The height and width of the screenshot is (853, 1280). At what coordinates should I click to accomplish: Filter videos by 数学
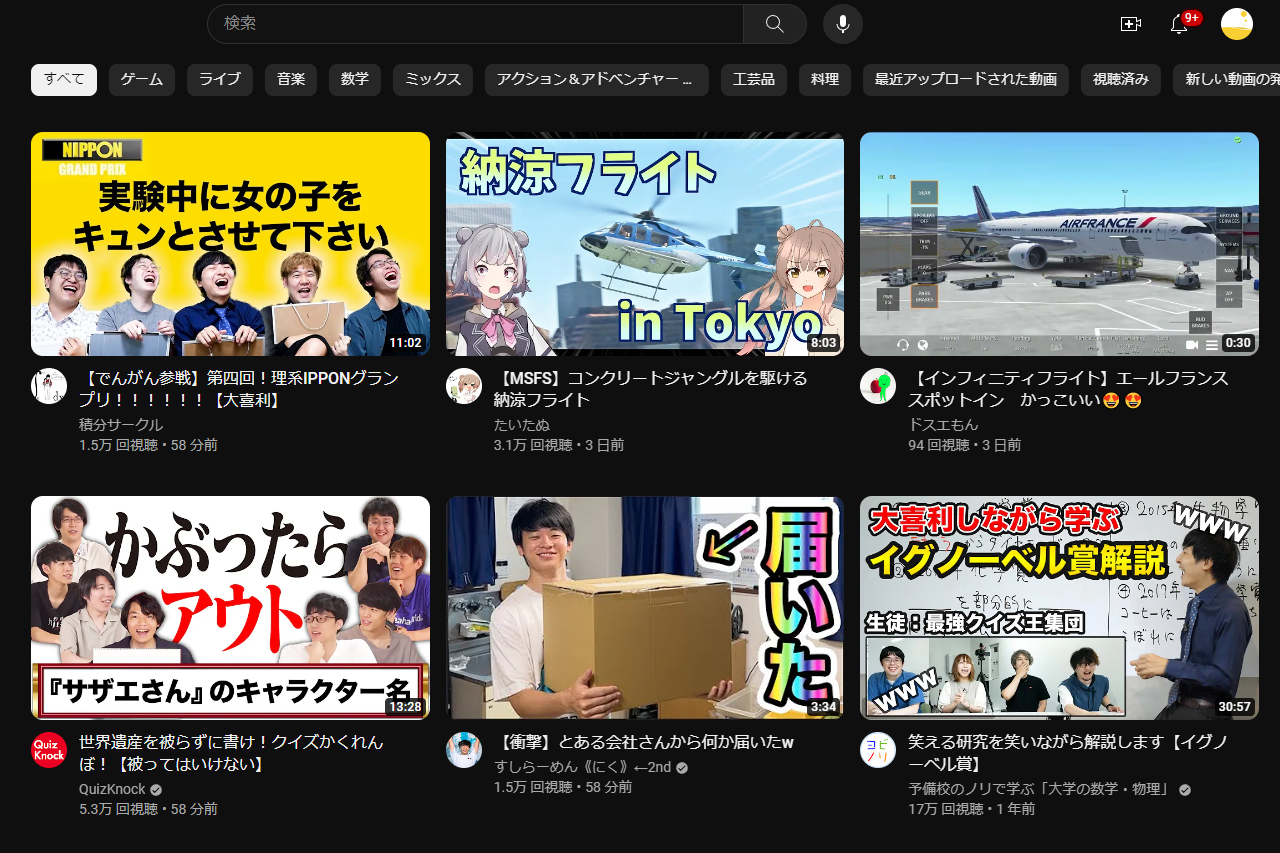(x=355, y=80)
